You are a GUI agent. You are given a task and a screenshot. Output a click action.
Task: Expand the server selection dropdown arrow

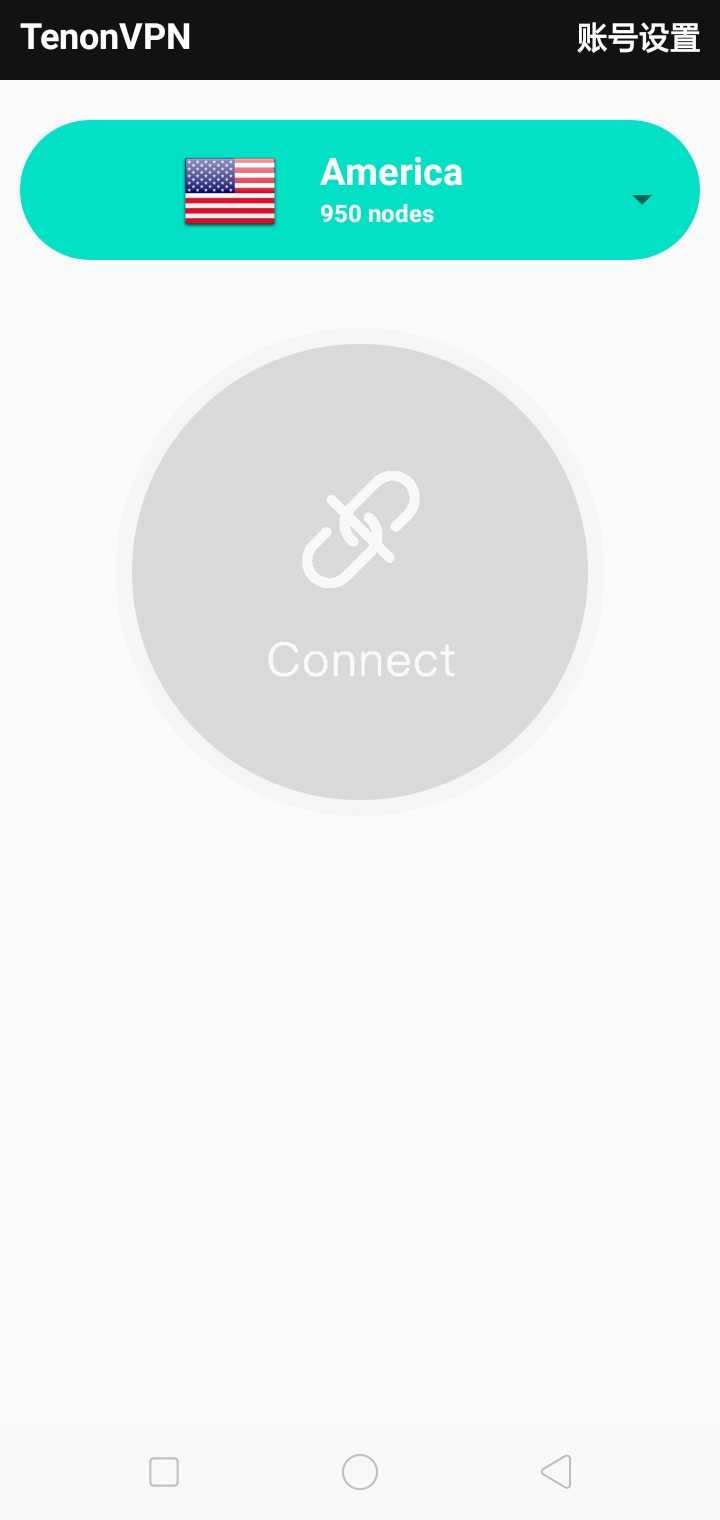pos(641,199)
